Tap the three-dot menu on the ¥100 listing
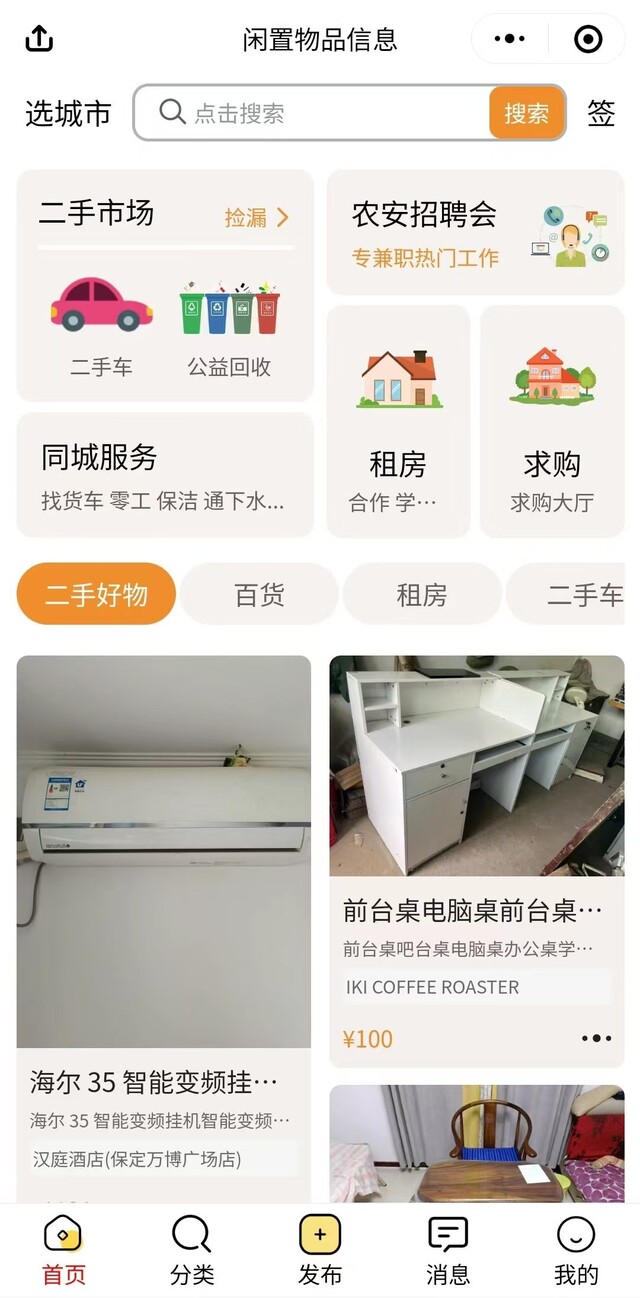The width and height of the screenshot is (640, 1298). pyautogui.click(x=596, y=1038)
